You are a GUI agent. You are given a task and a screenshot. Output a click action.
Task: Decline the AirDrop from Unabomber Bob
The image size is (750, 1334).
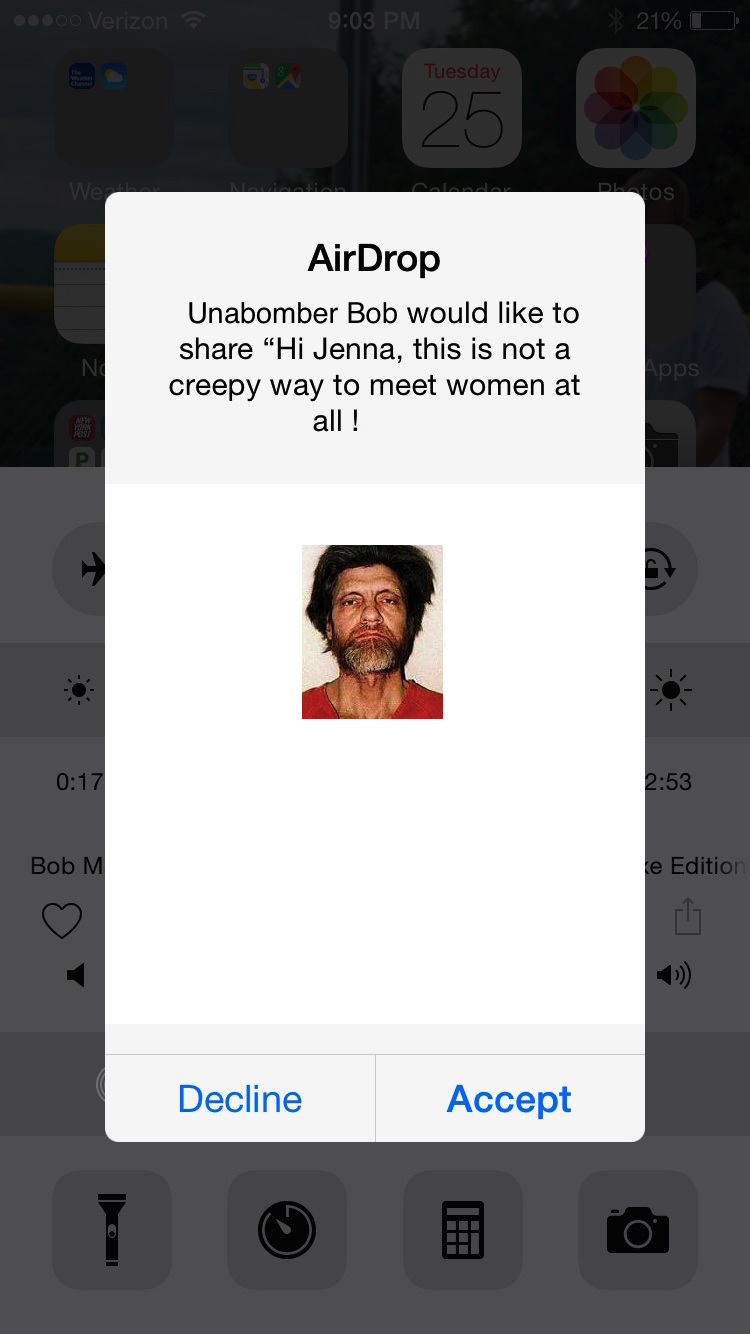240,1098
